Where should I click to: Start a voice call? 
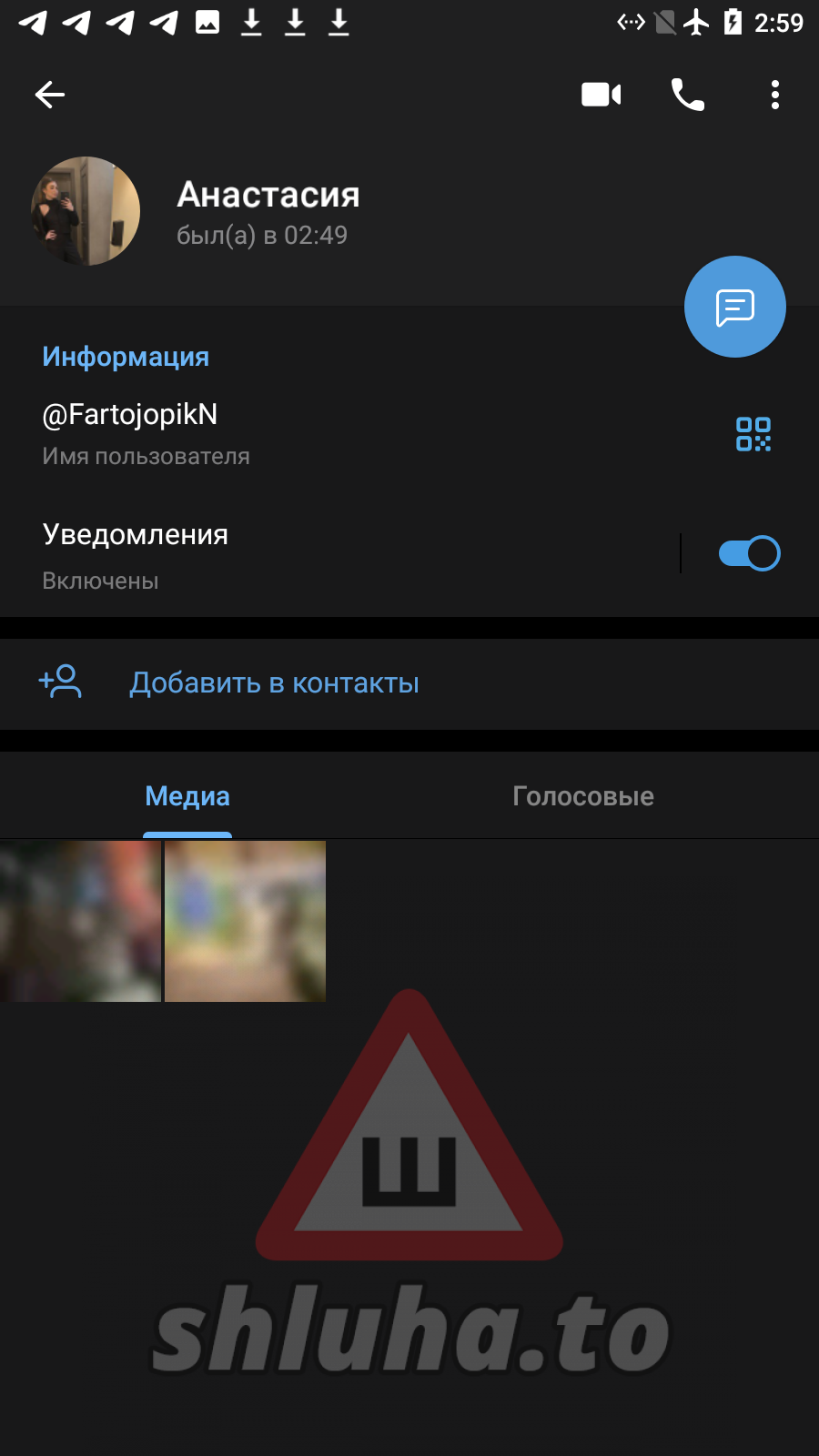point(688,95)
